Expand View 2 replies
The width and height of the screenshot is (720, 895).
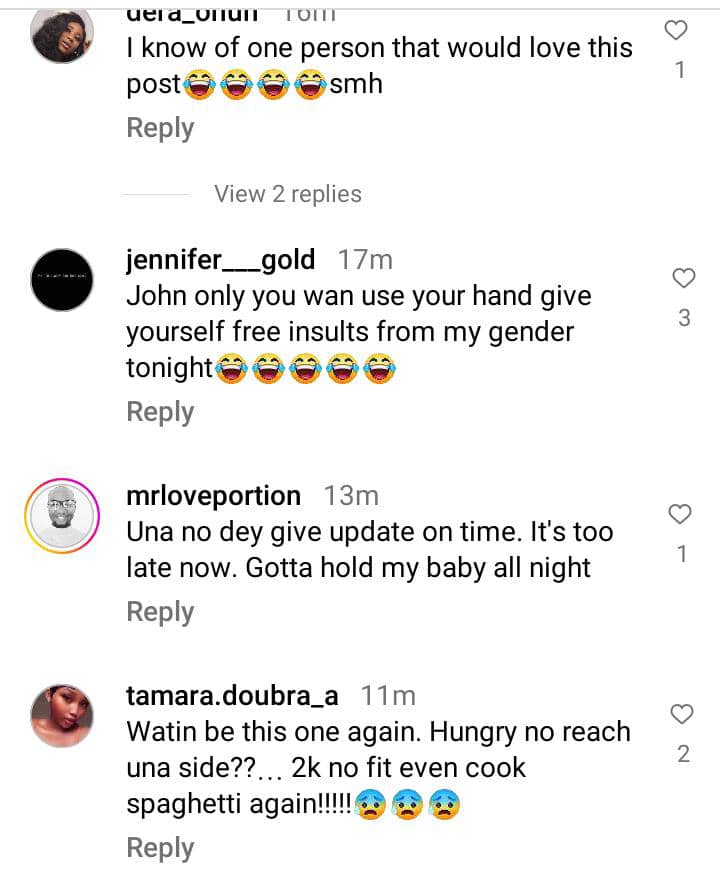tap(288, 194)
